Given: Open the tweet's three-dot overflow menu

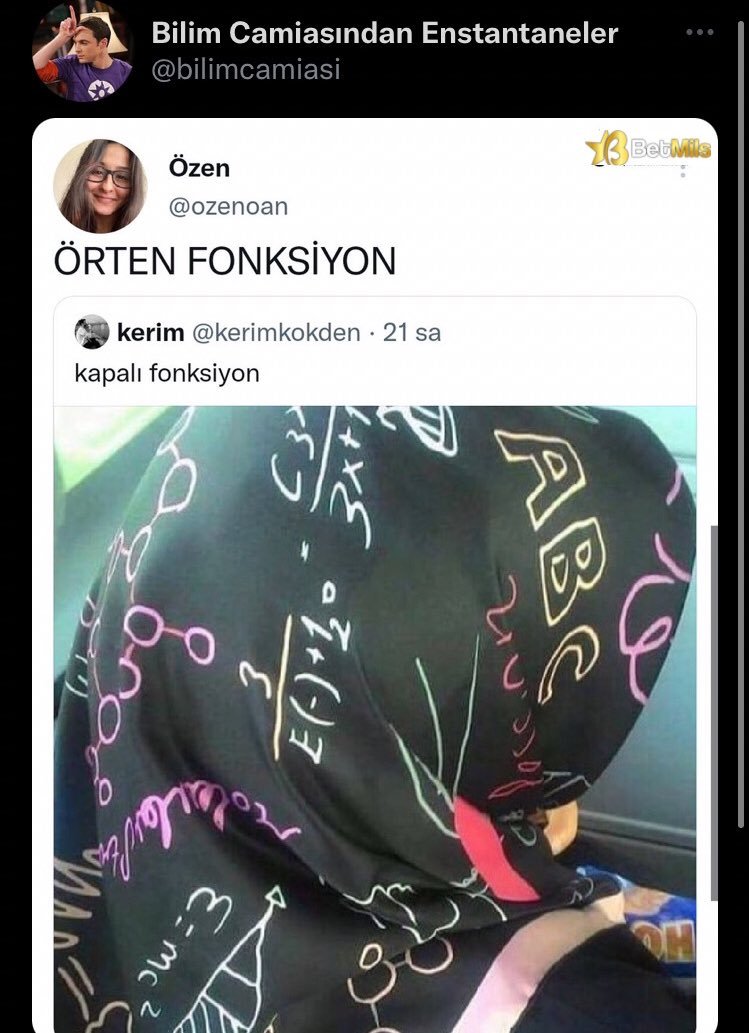Looking at the screenshot, I should coord(699,33).
